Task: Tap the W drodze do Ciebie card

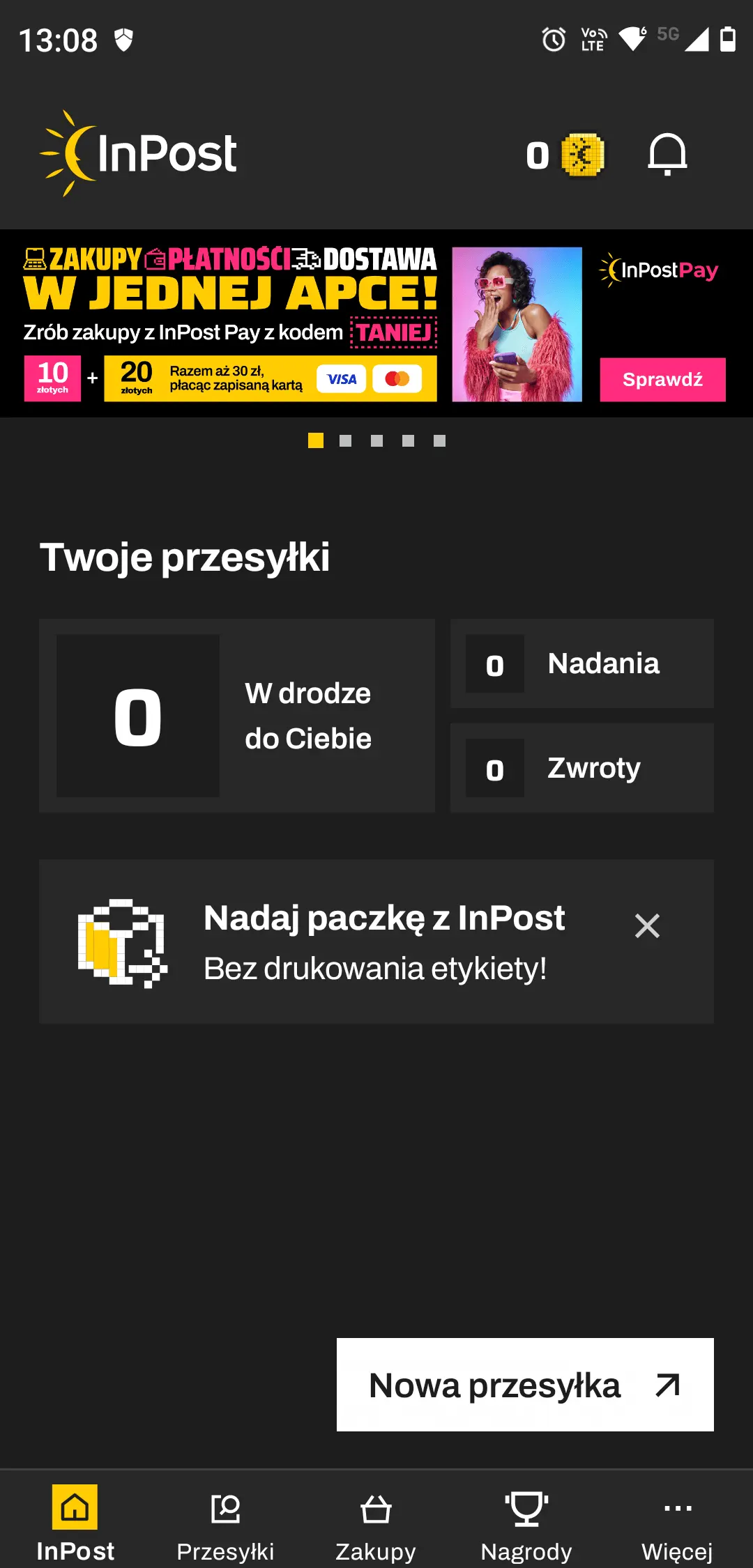Action: (237, 716)
